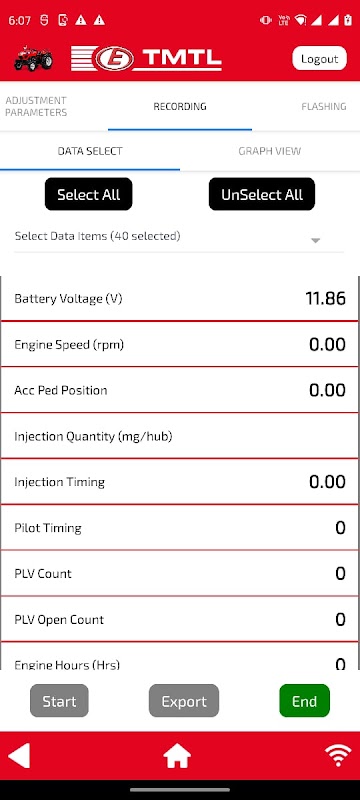The image size is (360, 800).
Task: Switch to Graph View tab
Action: point(270,151)
